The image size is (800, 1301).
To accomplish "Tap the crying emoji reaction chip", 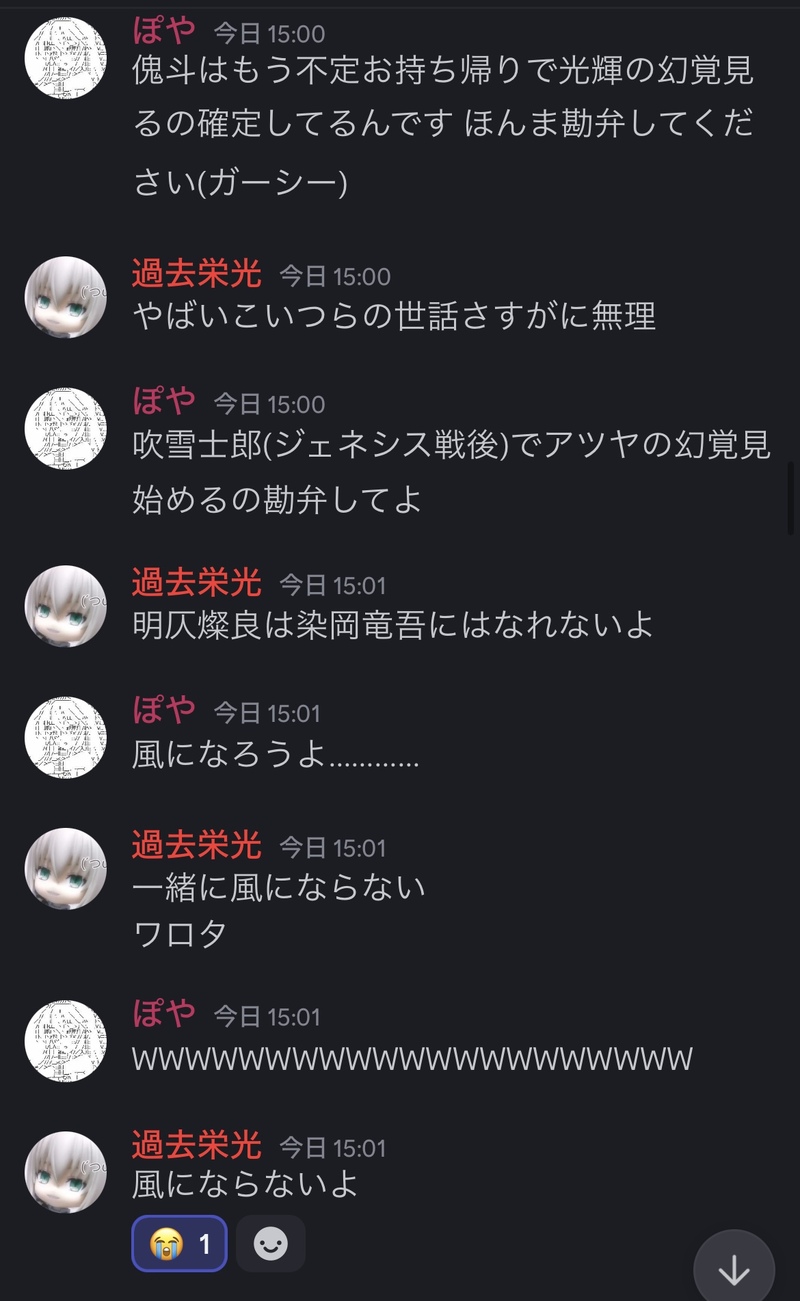I will pyautogui.click(x=179, y=1243).
